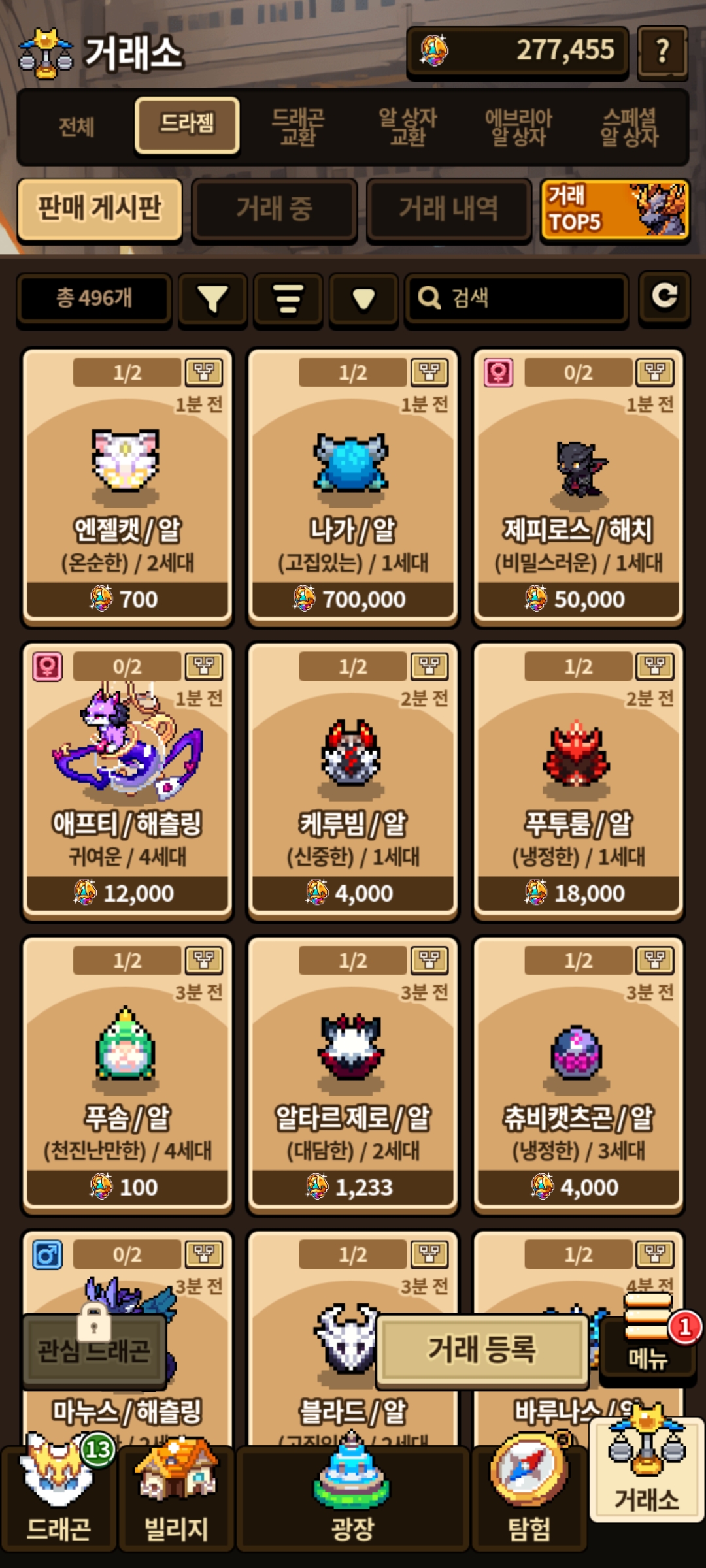Tap the 검색 search field
Screen dimensions: 706x1568
point(516,299)
